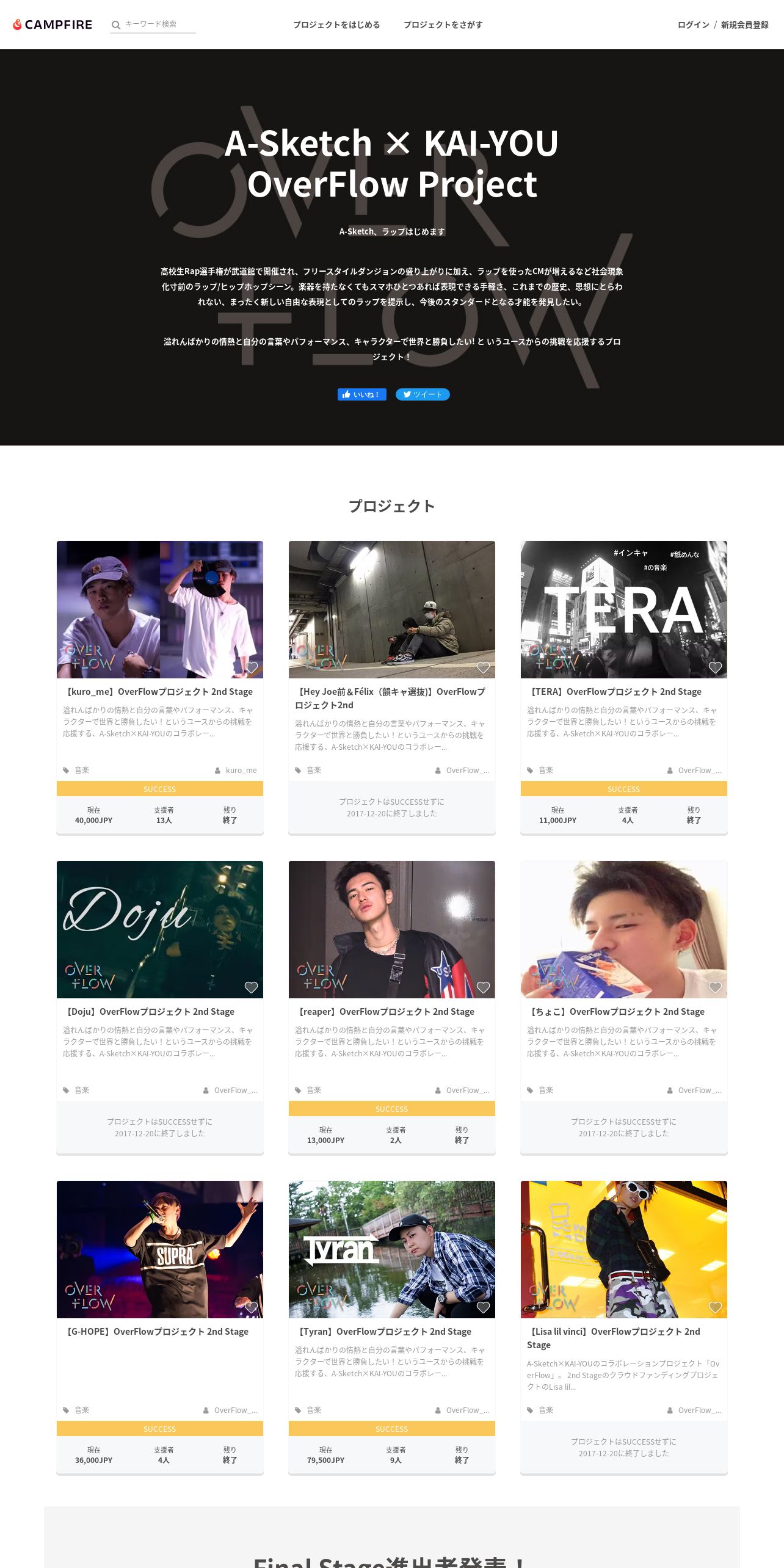Viewport: 784px width, 1568px height.
Task: Open プロジェクトをさがす in the header
Action: (443, 24)
